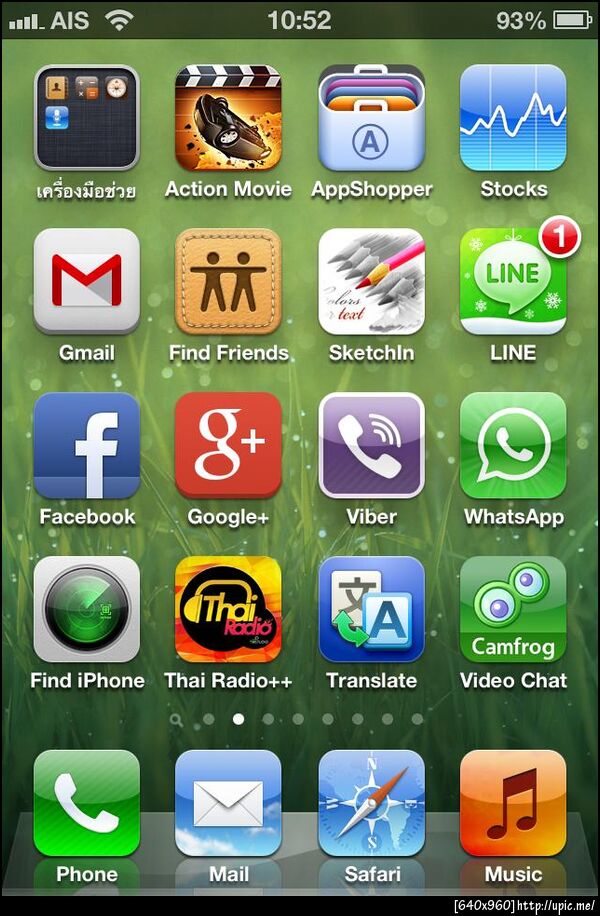The image size is (600, 916).
Task: Open LINE with one unread badge
Action: 513,282
